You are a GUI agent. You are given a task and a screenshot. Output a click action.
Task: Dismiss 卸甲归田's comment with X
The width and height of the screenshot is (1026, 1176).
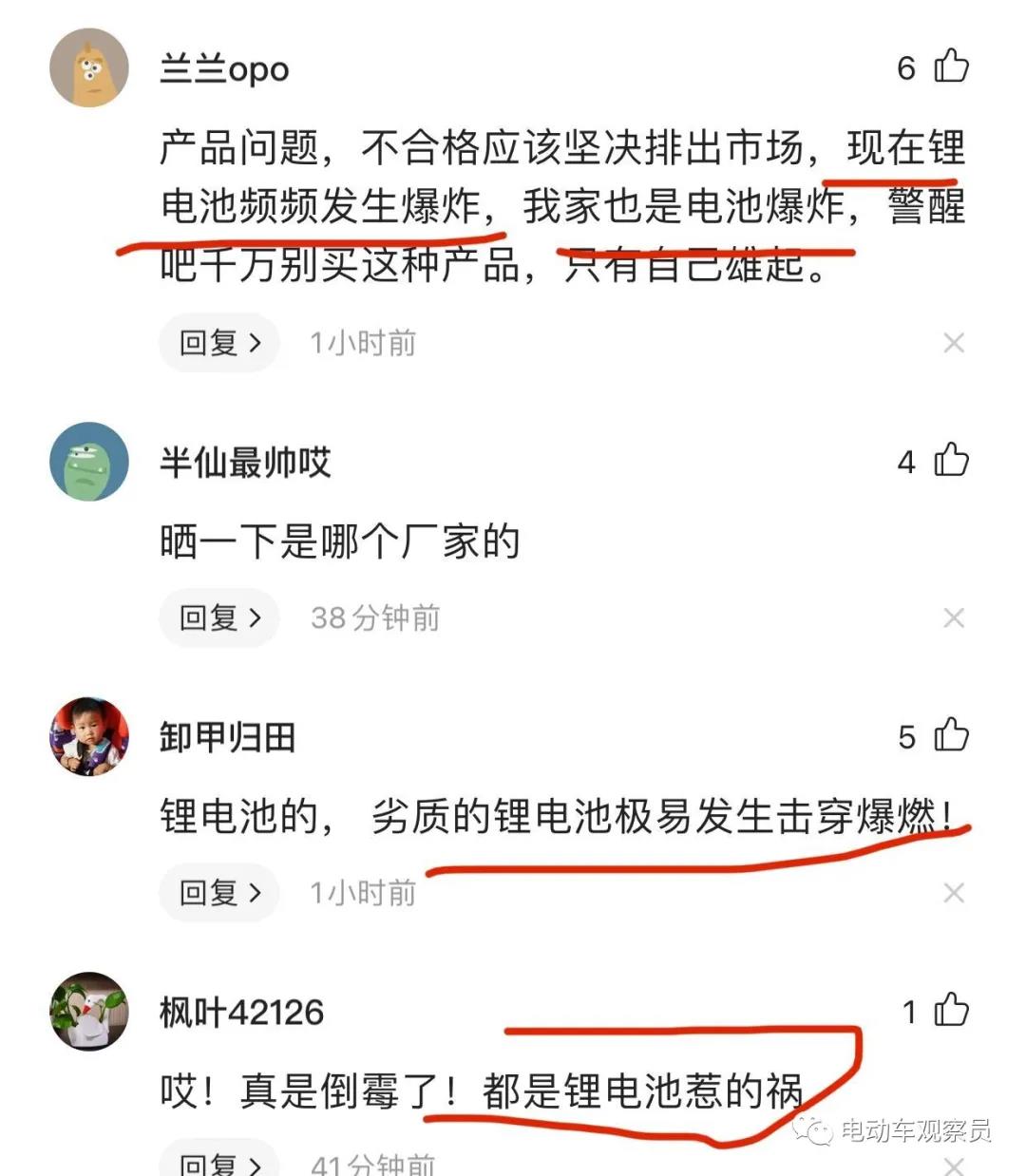tap(954, 893)
